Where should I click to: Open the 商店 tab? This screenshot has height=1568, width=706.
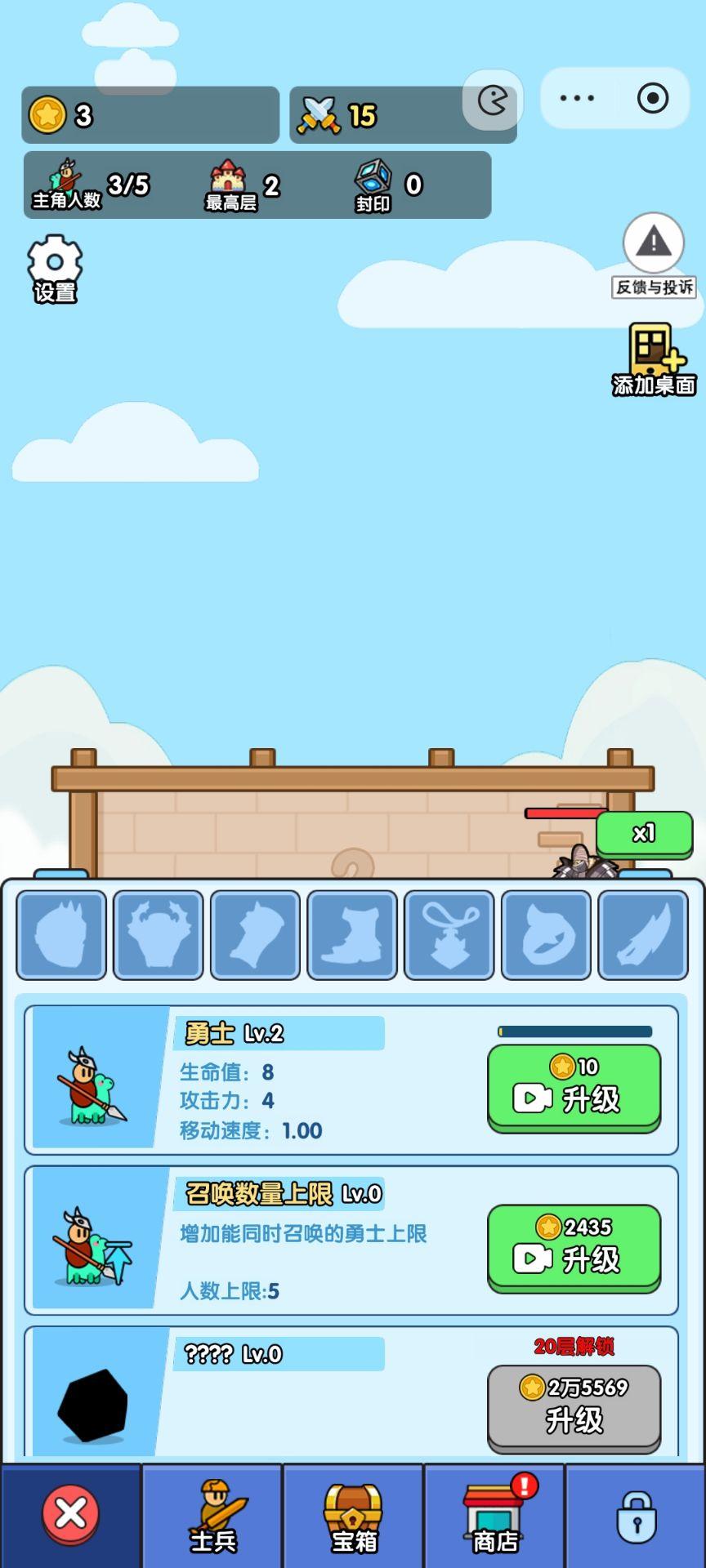pyautogui.click(x=495, y=1516)
